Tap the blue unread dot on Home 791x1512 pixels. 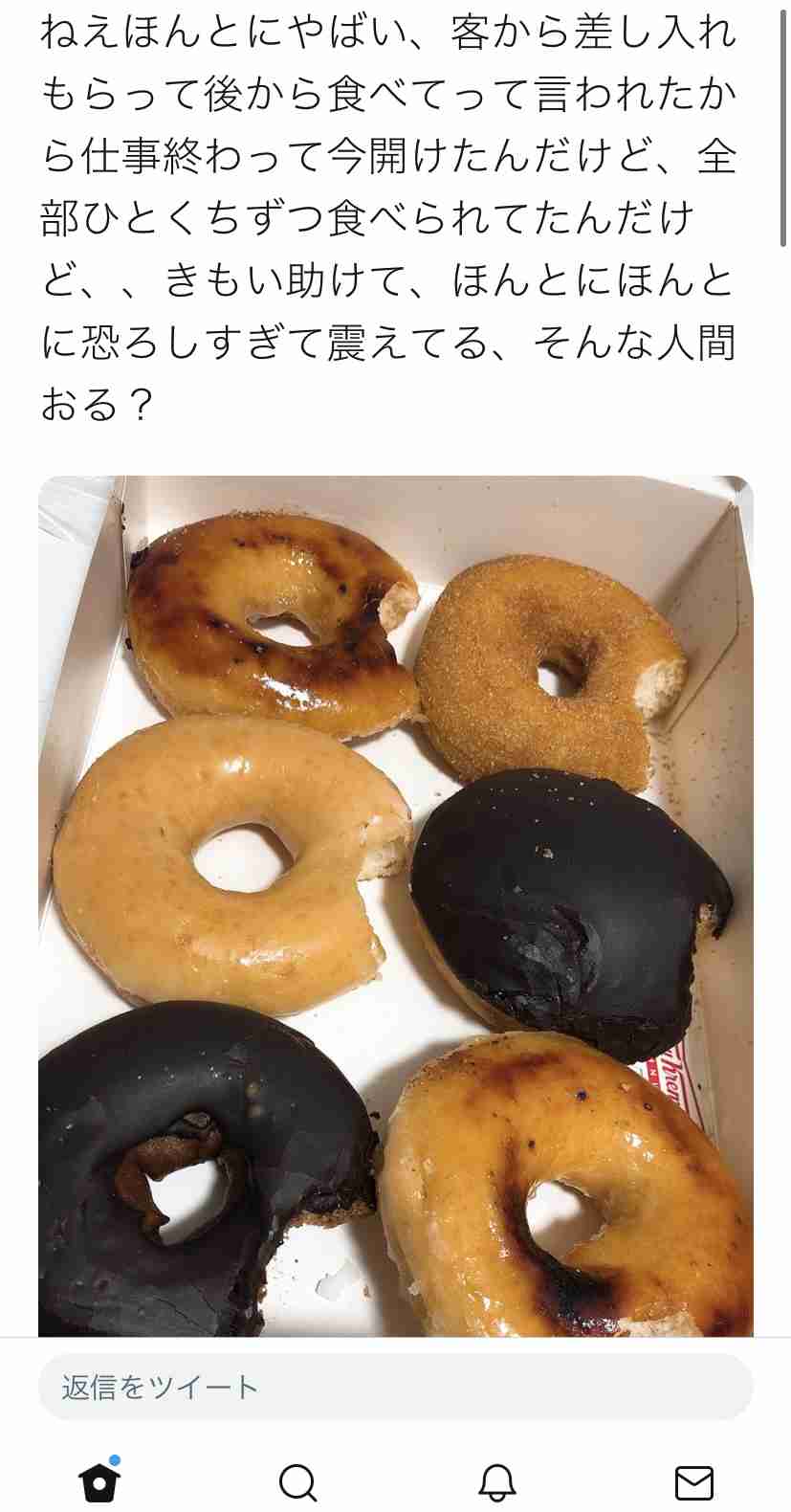coord(117,1458)
